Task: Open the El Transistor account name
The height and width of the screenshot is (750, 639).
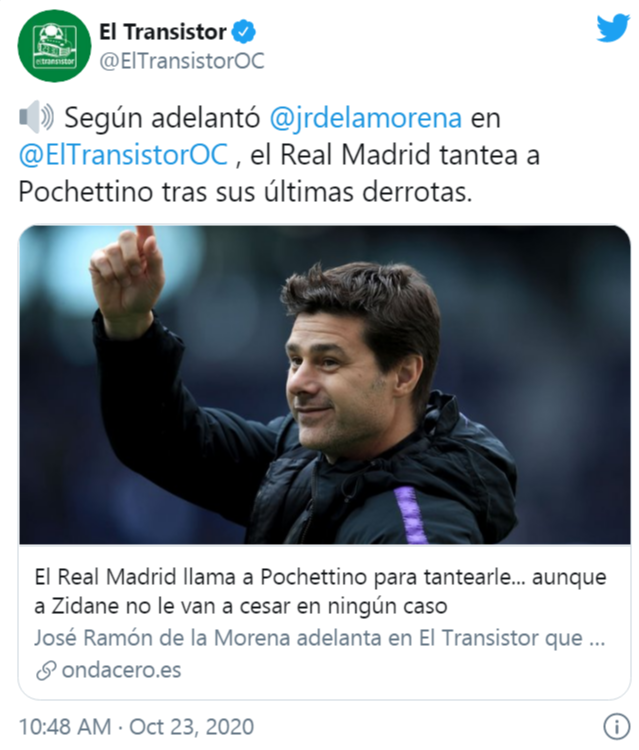Action: tap(162, 32)
